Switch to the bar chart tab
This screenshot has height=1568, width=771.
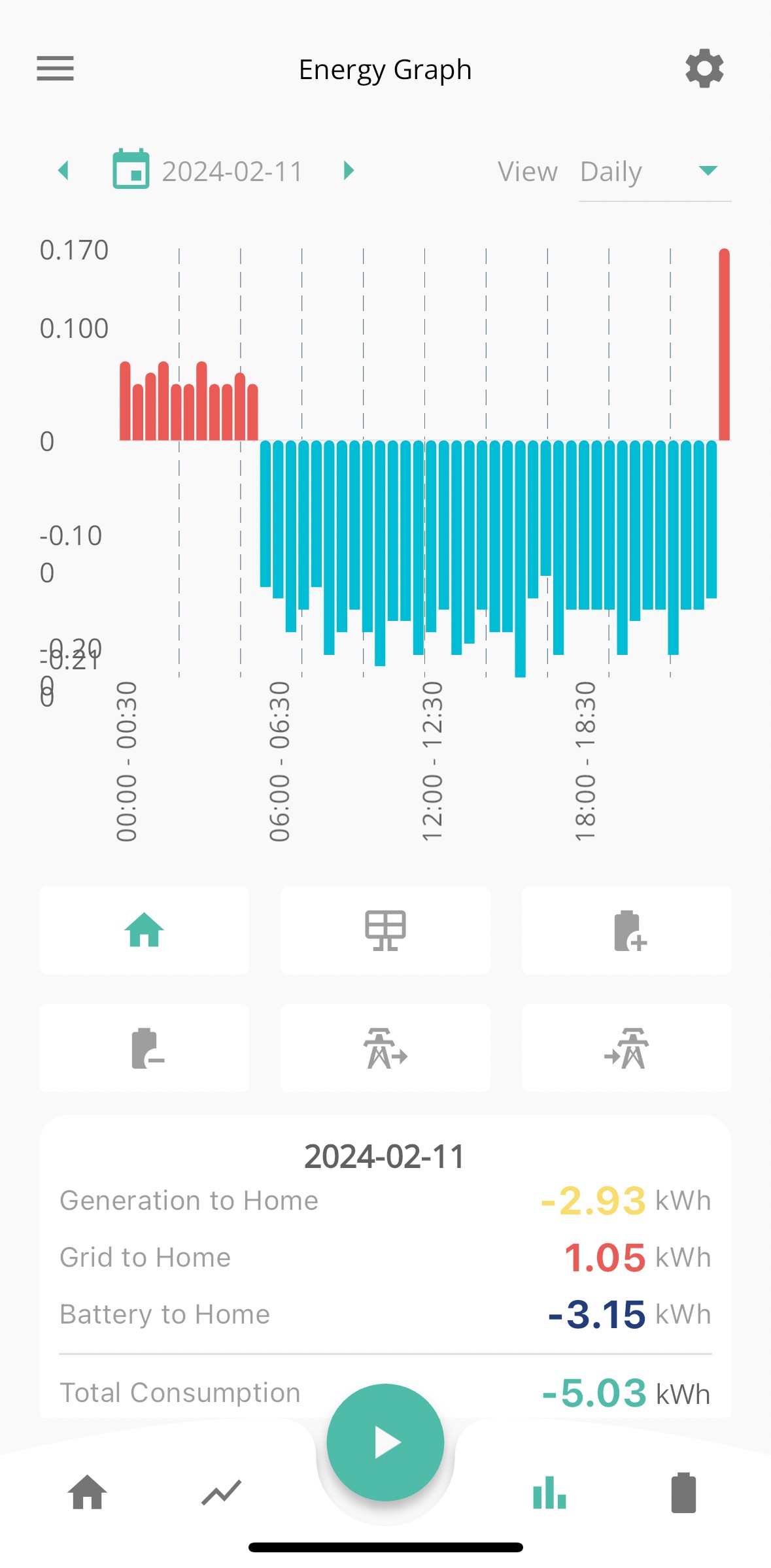pos(549,1492)
